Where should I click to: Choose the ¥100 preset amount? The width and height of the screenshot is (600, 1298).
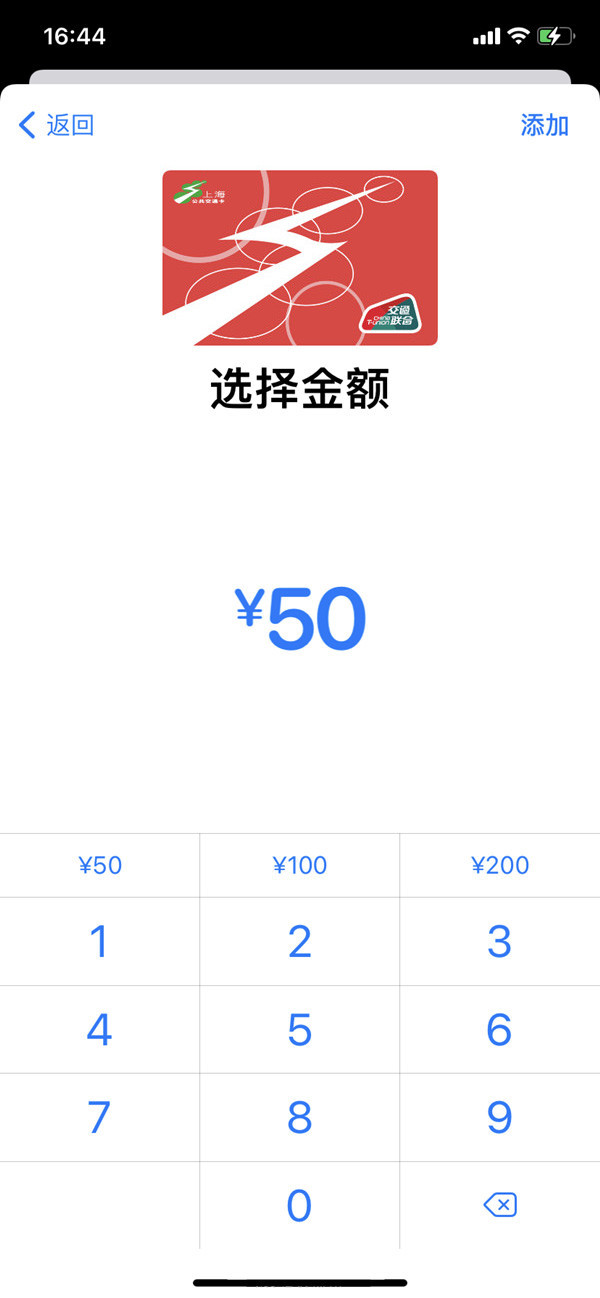click(300, 865)
